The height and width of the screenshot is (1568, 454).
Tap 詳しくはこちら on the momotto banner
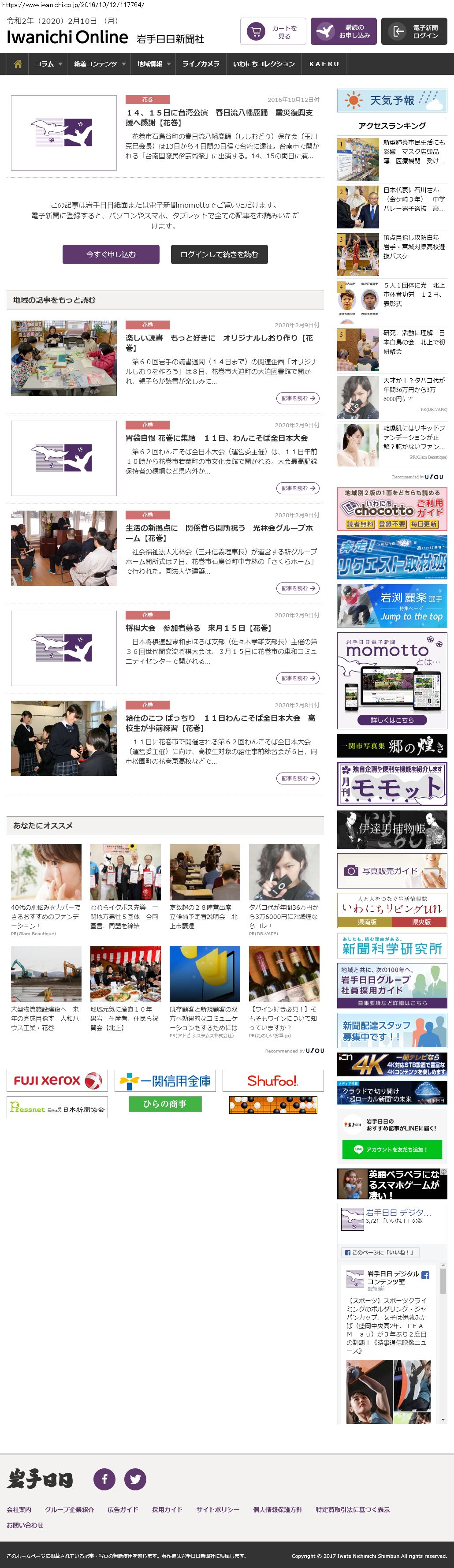(x=392, y=720)
